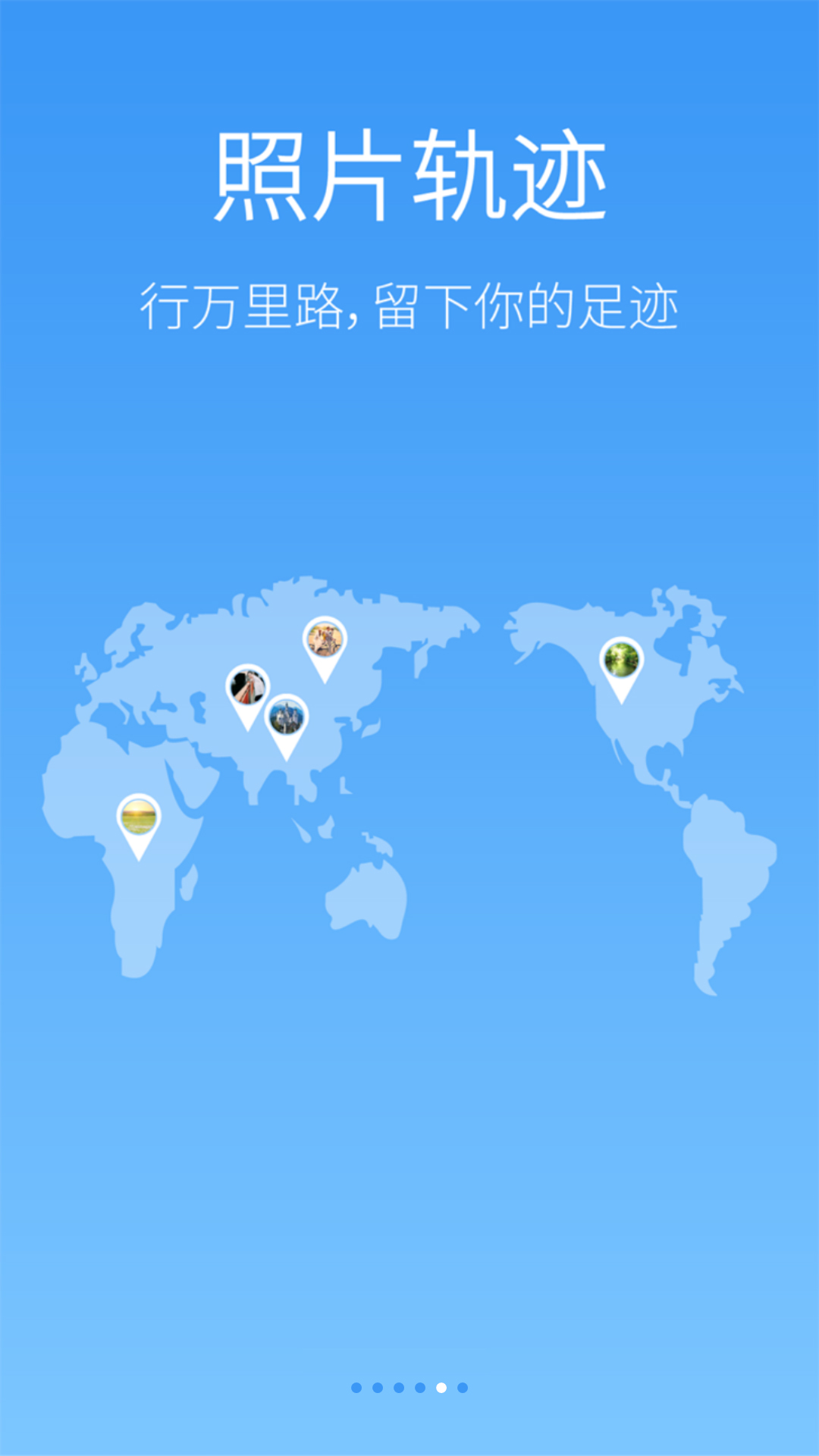Select the last page indicator dot
Viewport: 819px width, 1456px height.
tap(463, 1388)
